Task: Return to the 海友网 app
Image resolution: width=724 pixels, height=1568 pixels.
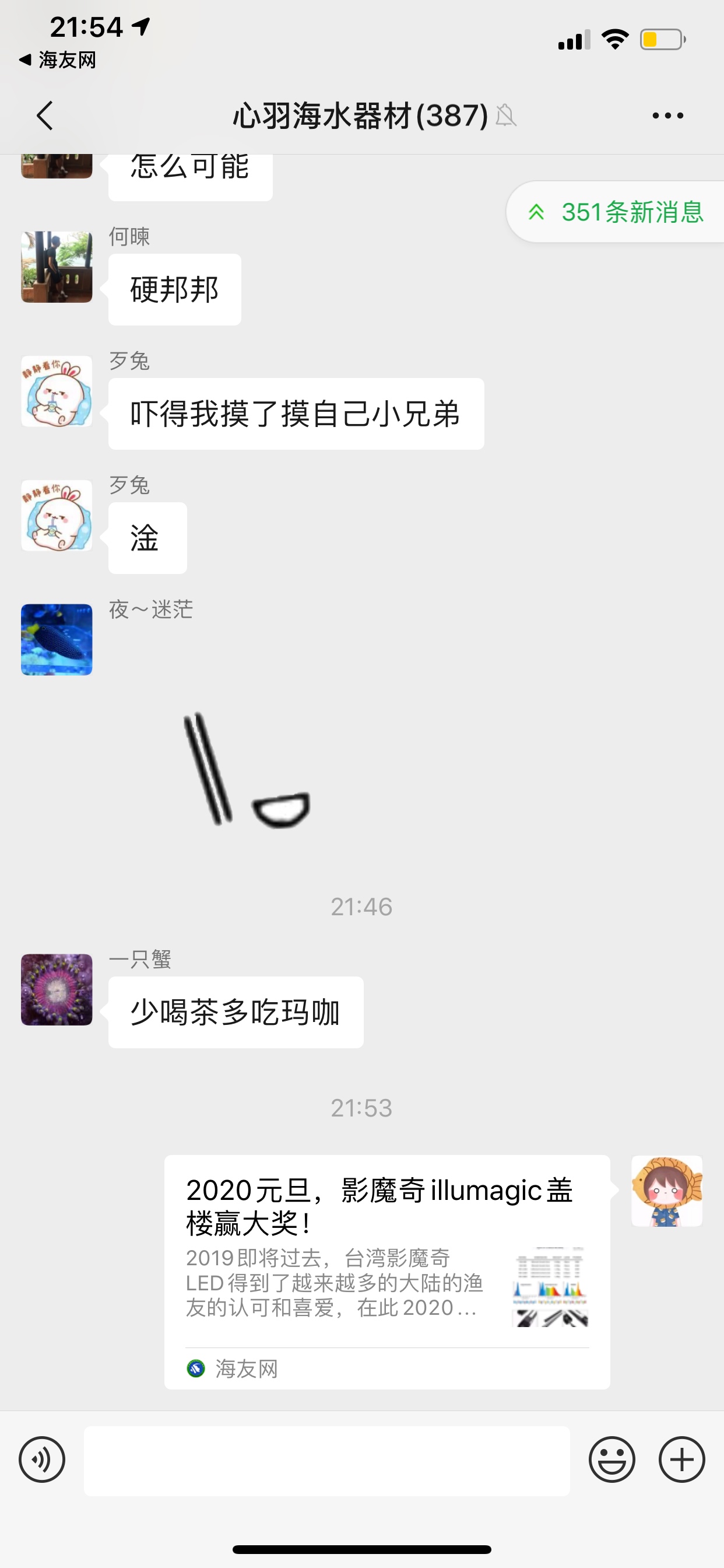Action: click(58, 60)
